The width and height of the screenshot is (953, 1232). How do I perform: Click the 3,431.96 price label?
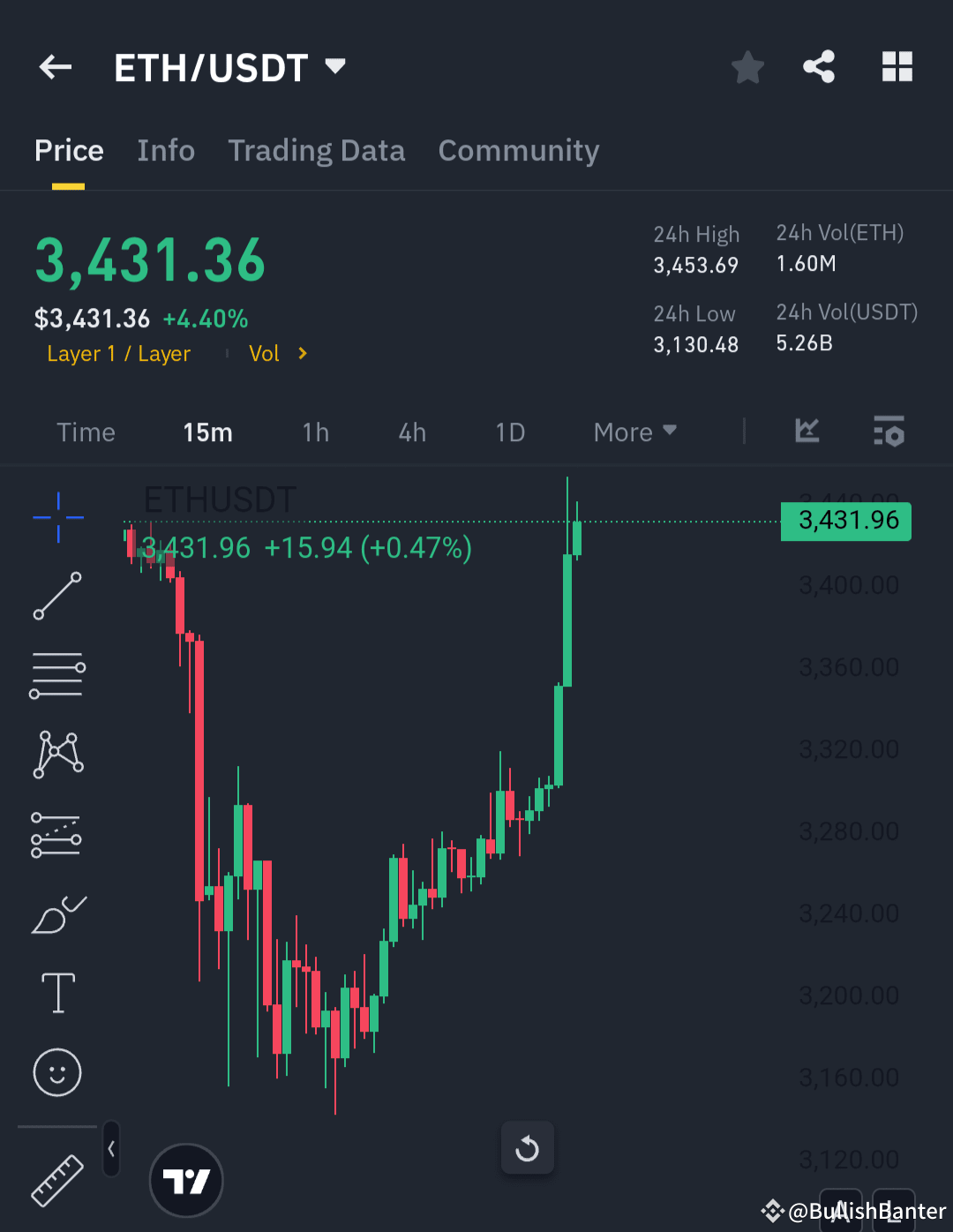[x=844, y=522]
